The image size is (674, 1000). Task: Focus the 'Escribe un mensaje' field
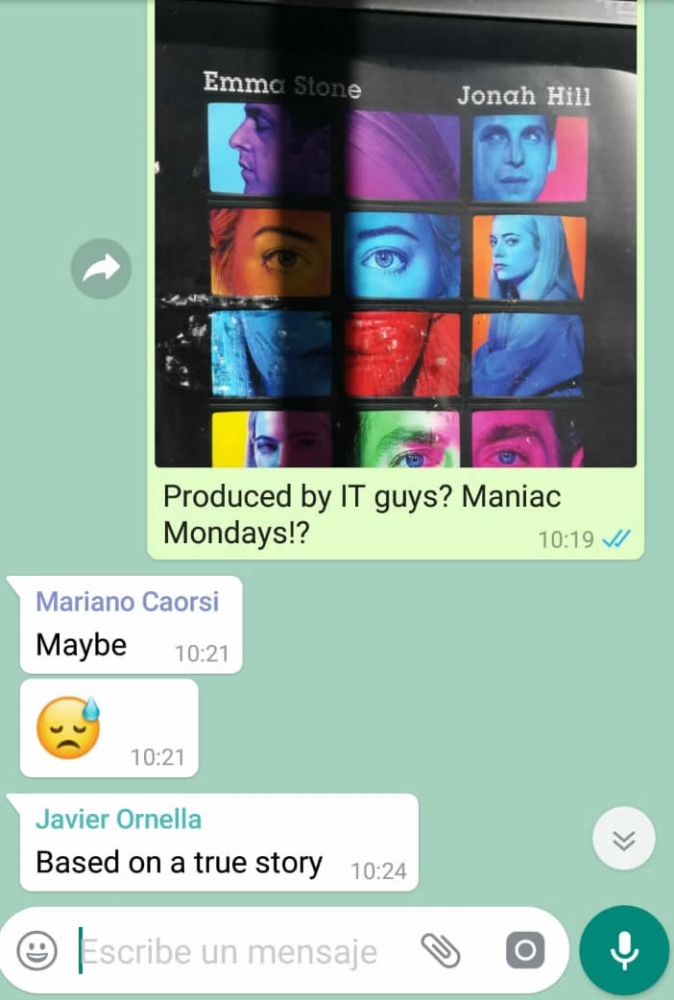tap(240, 951)
